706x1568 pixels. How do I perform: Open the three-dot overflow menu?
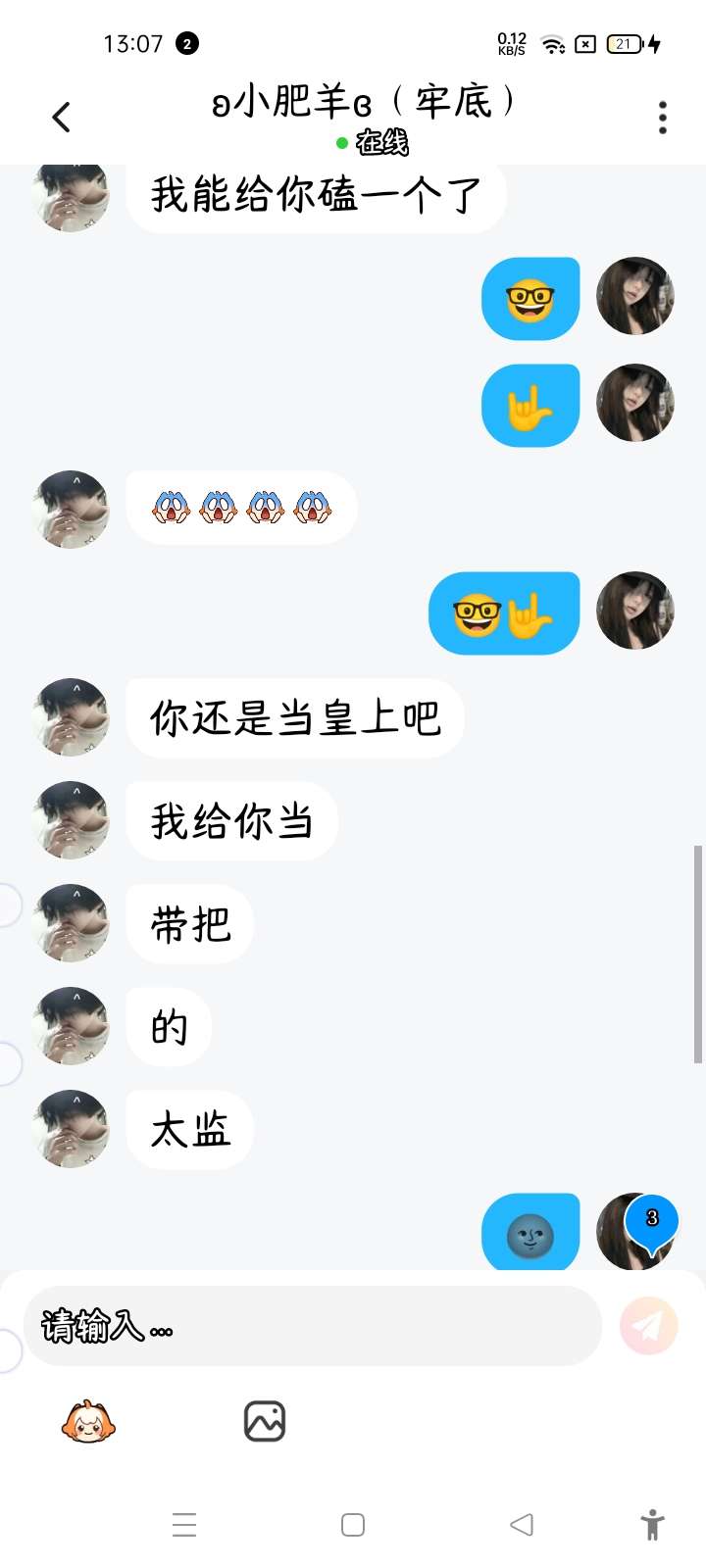(x=663, y=118)
